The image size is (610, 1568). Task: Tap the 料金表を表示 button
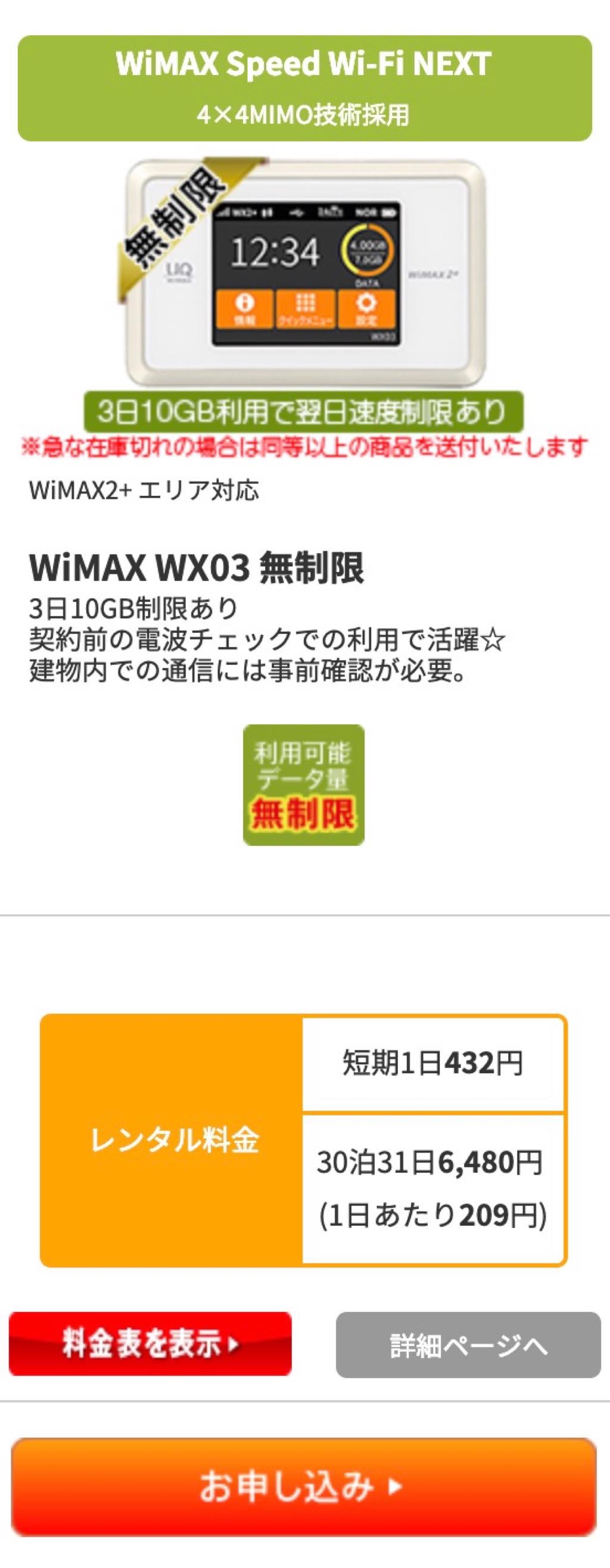pos(150,1344)
